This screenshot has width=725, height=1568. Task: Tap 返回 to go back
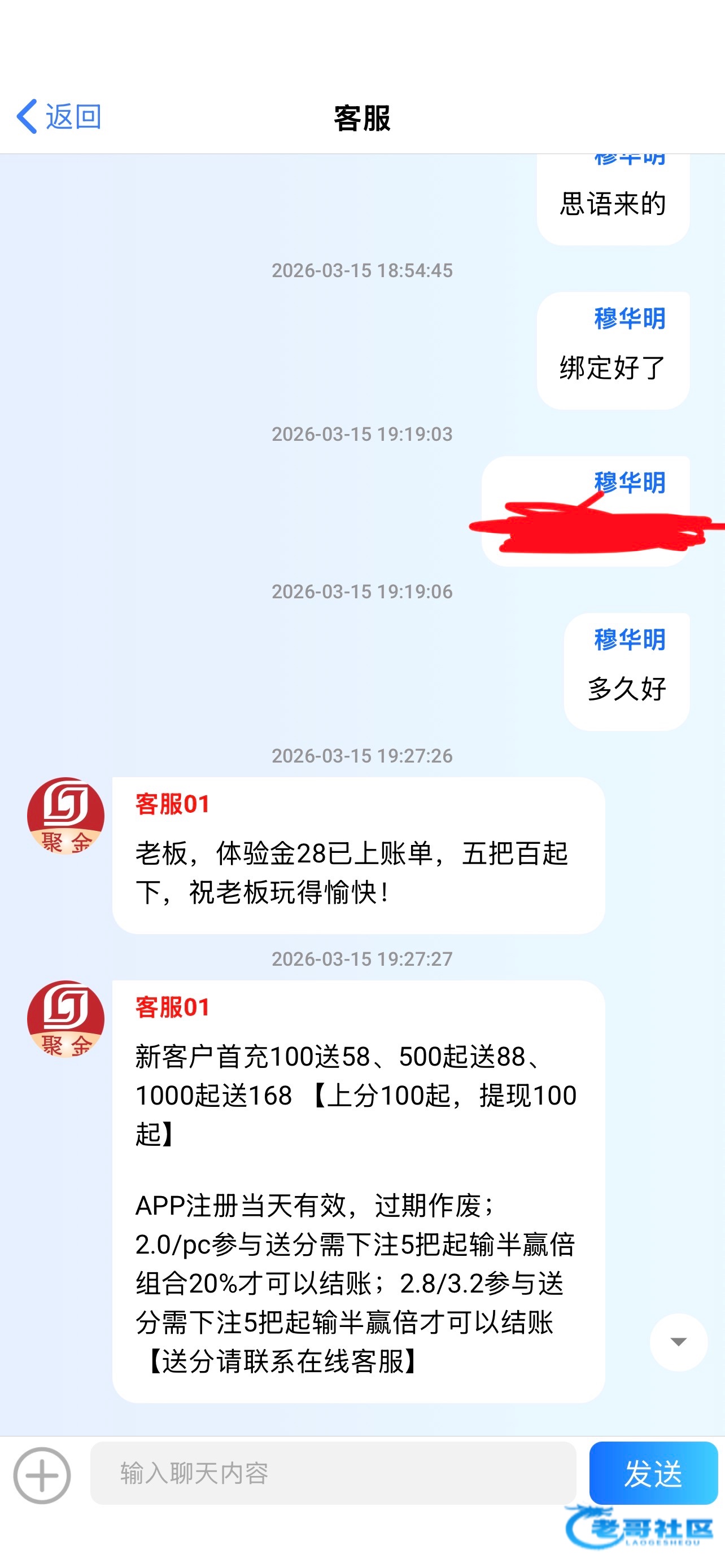click(x=59, y=116)
